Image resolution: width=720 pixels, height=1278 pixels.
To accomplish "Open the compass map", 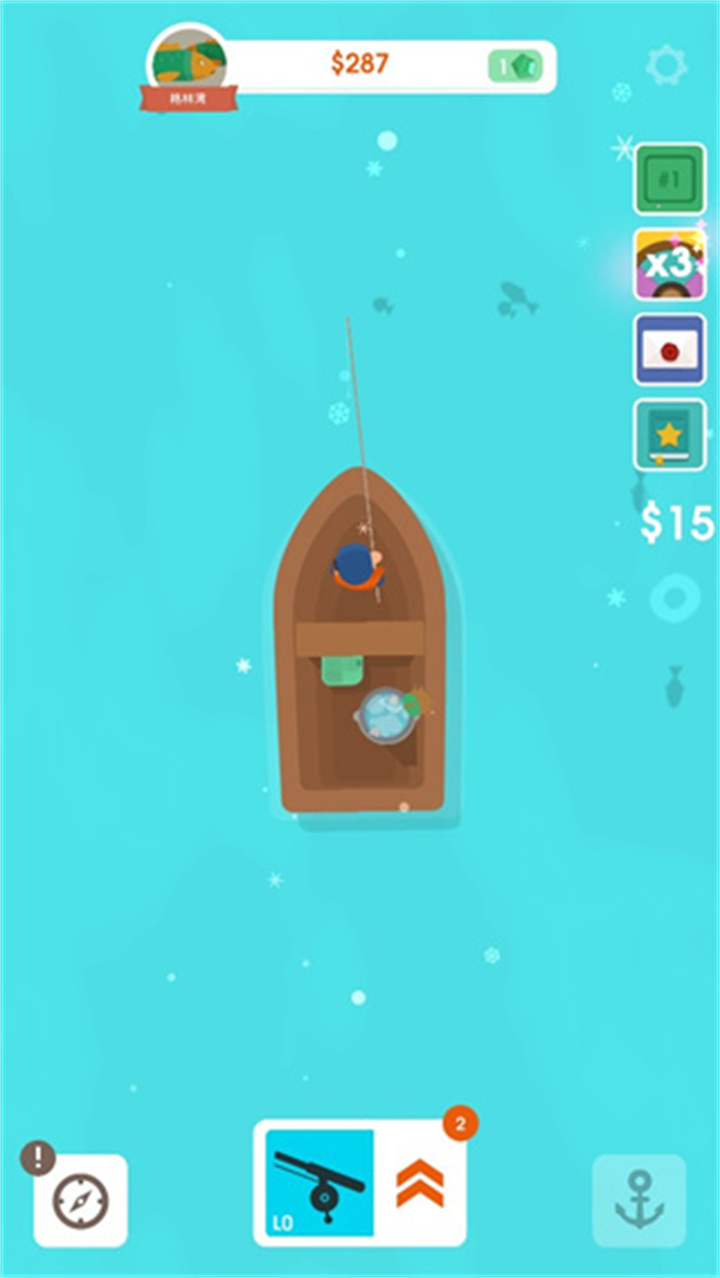I will pos(80,1200).
